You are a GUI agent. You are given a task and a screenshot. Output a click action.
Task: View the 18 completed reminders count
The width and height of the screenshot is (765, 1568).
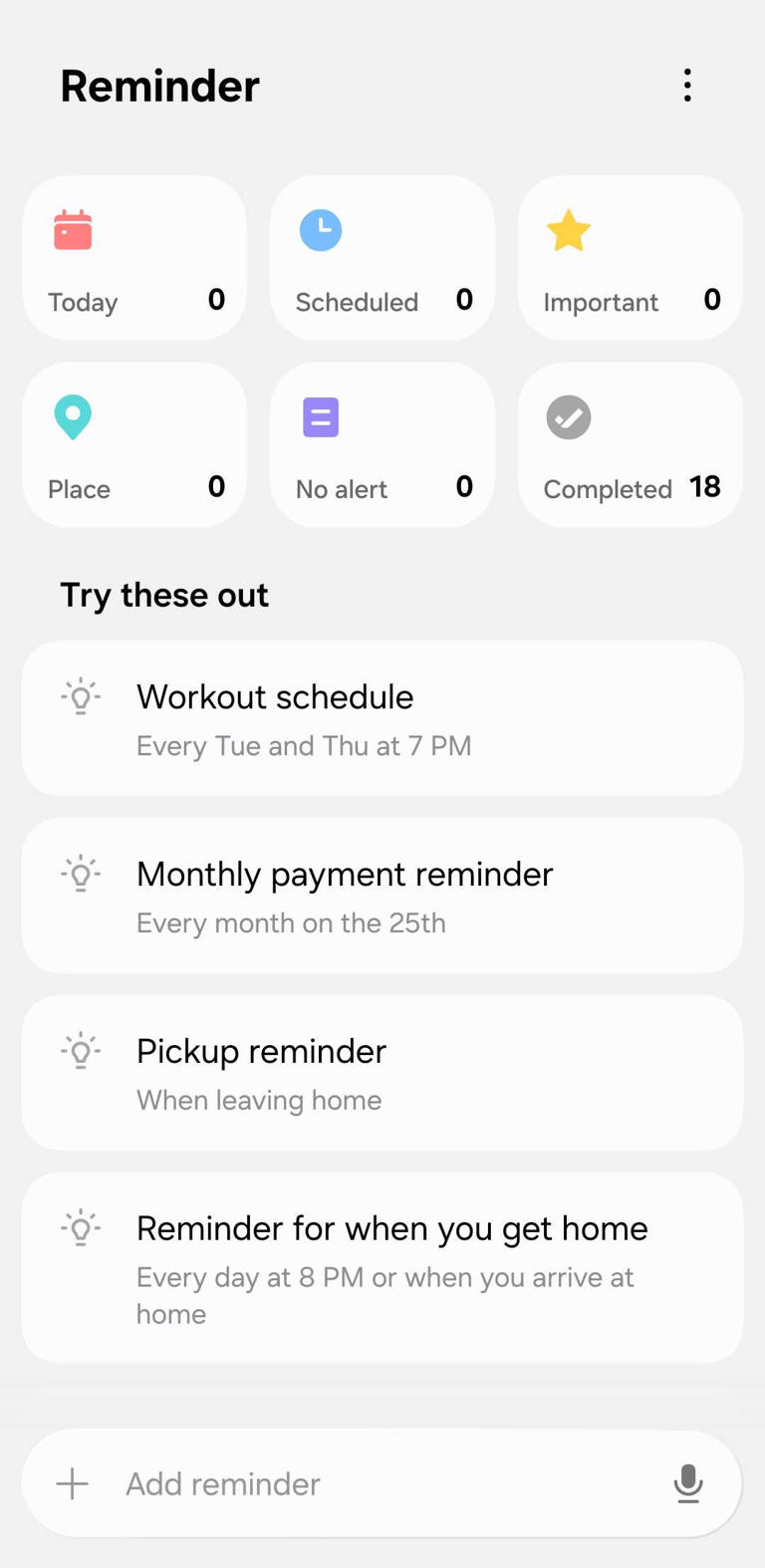[705, 487]
